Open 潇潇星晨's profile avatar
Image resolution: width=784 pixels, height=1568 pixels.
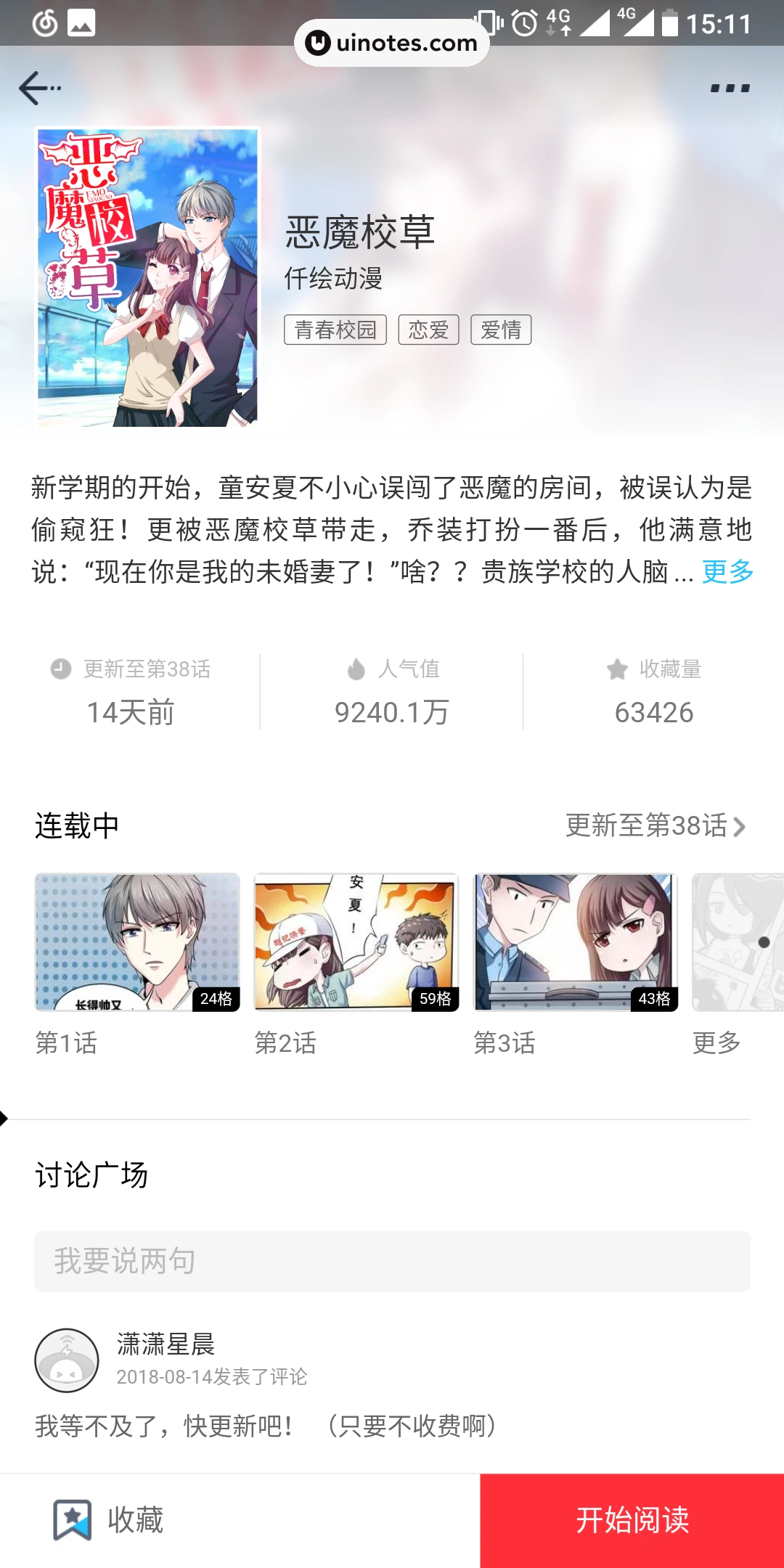pos(67,1360)
